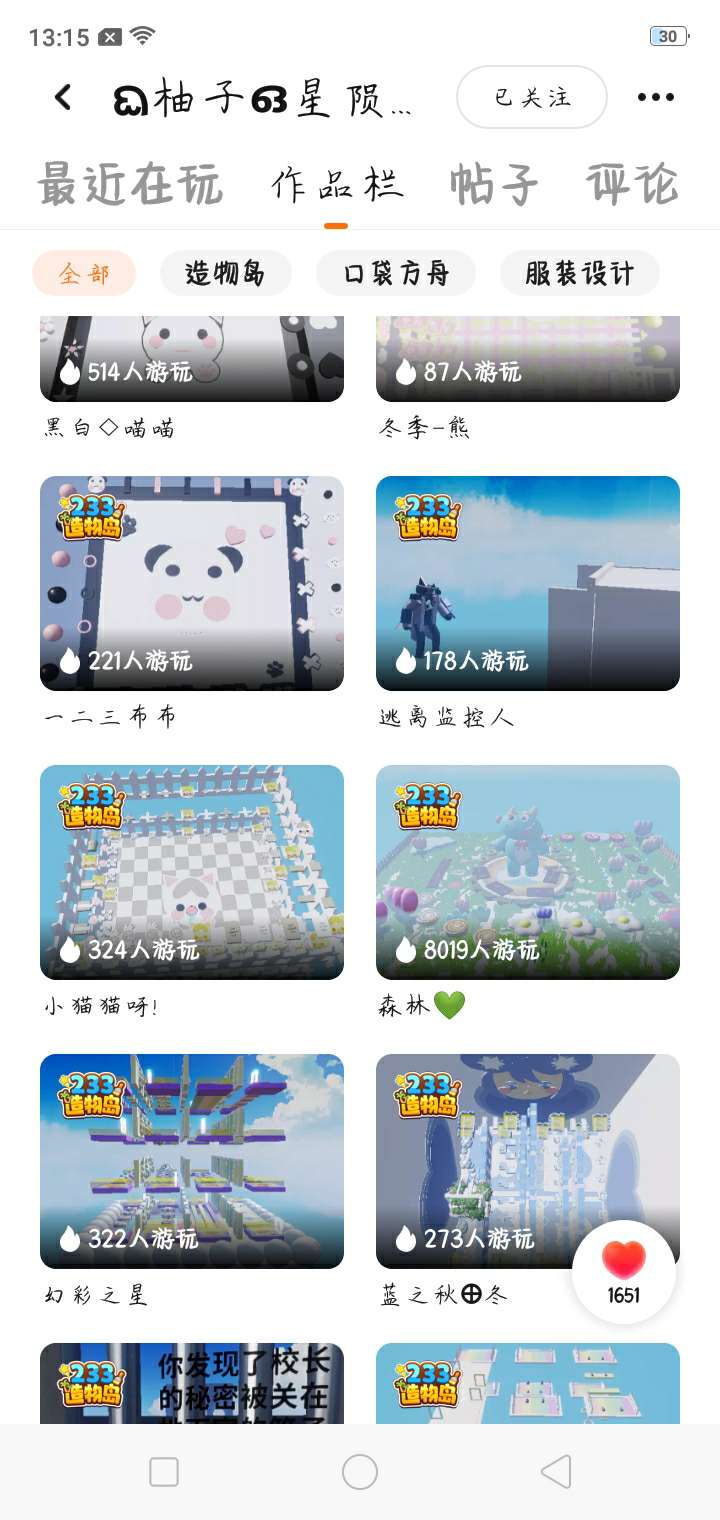Select the 全部 filter chip

coord(84,273)
